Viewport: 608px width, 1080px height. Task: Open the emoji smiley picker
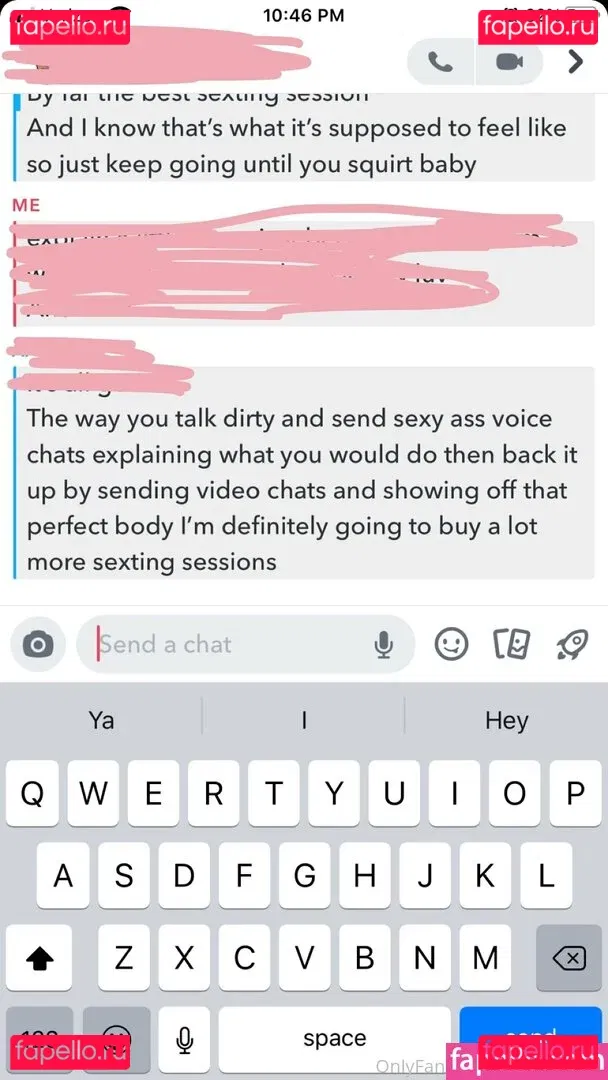451,645
